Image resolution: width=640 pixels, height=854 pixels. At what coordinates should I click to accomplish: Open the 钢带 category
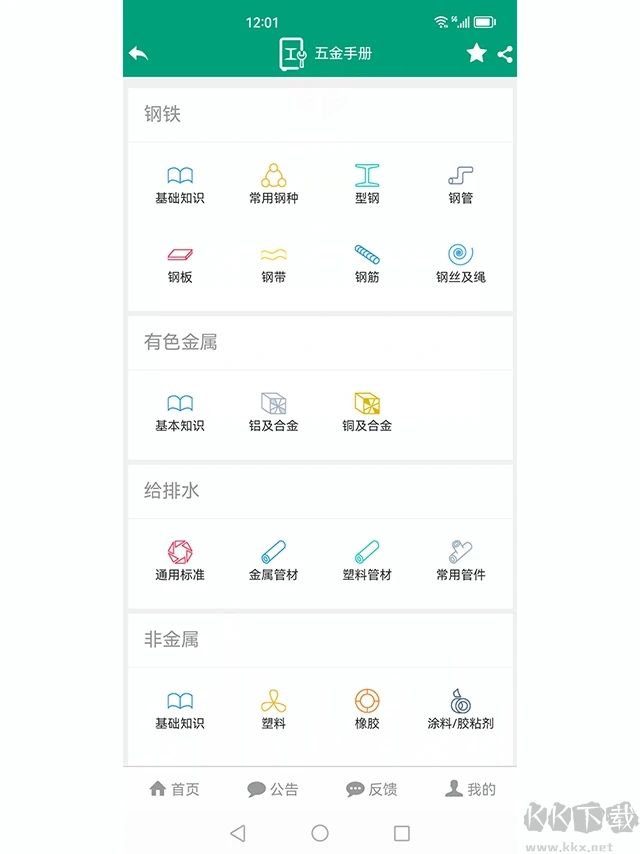(x=273, y=263)
